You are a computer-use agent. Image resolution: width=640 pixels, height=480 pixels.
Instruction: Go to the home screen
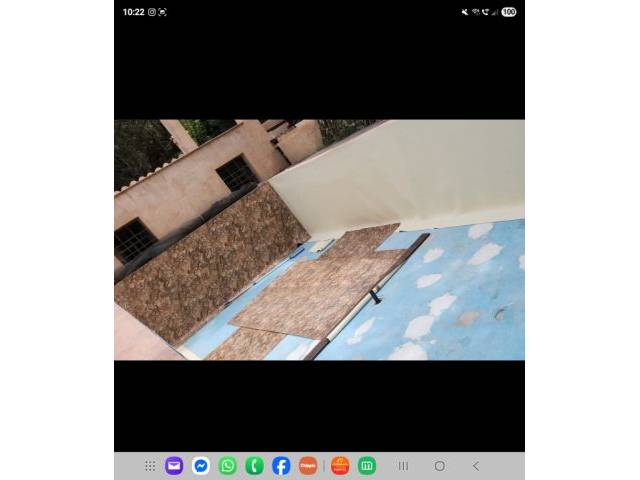point(439,466)
